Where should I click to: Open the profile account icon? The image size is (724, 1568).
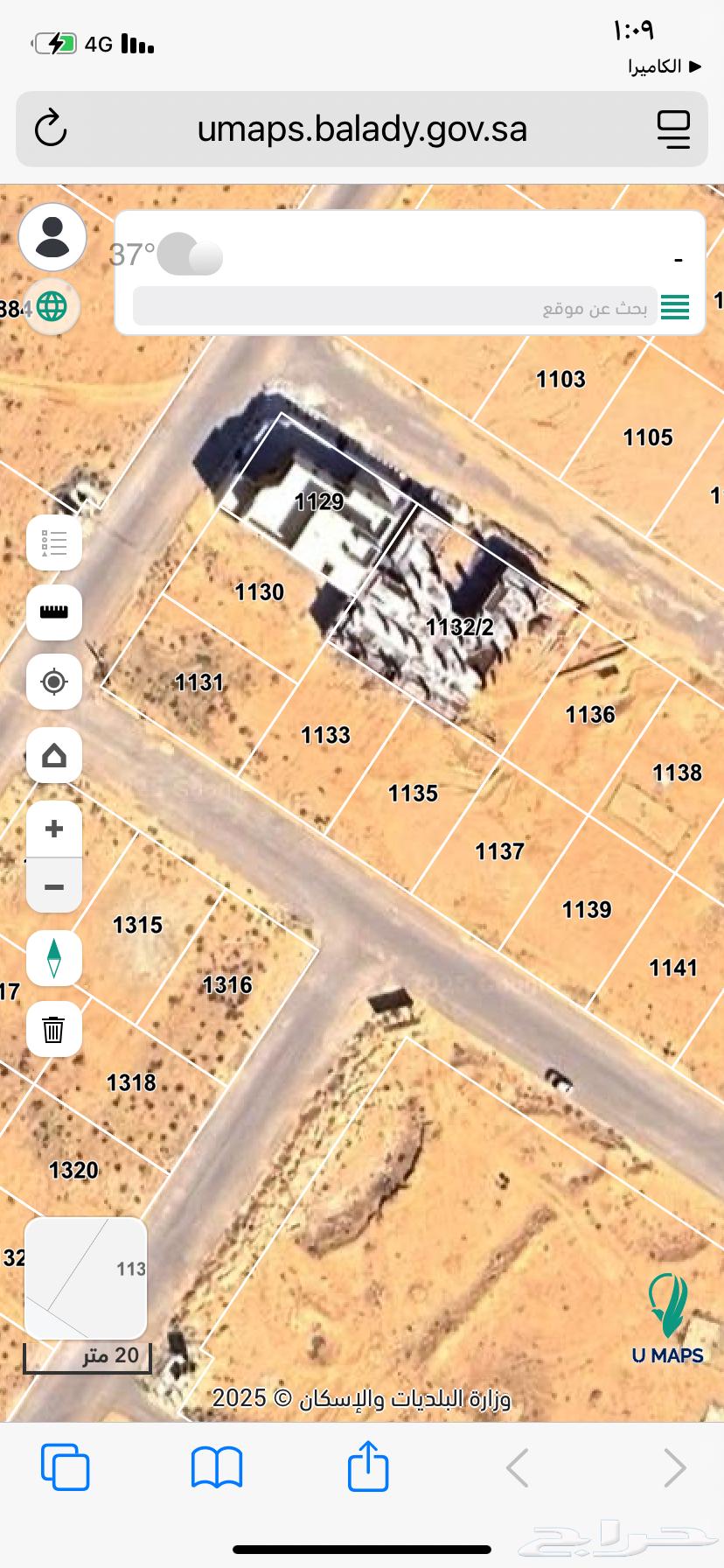(x=52, y=236)
